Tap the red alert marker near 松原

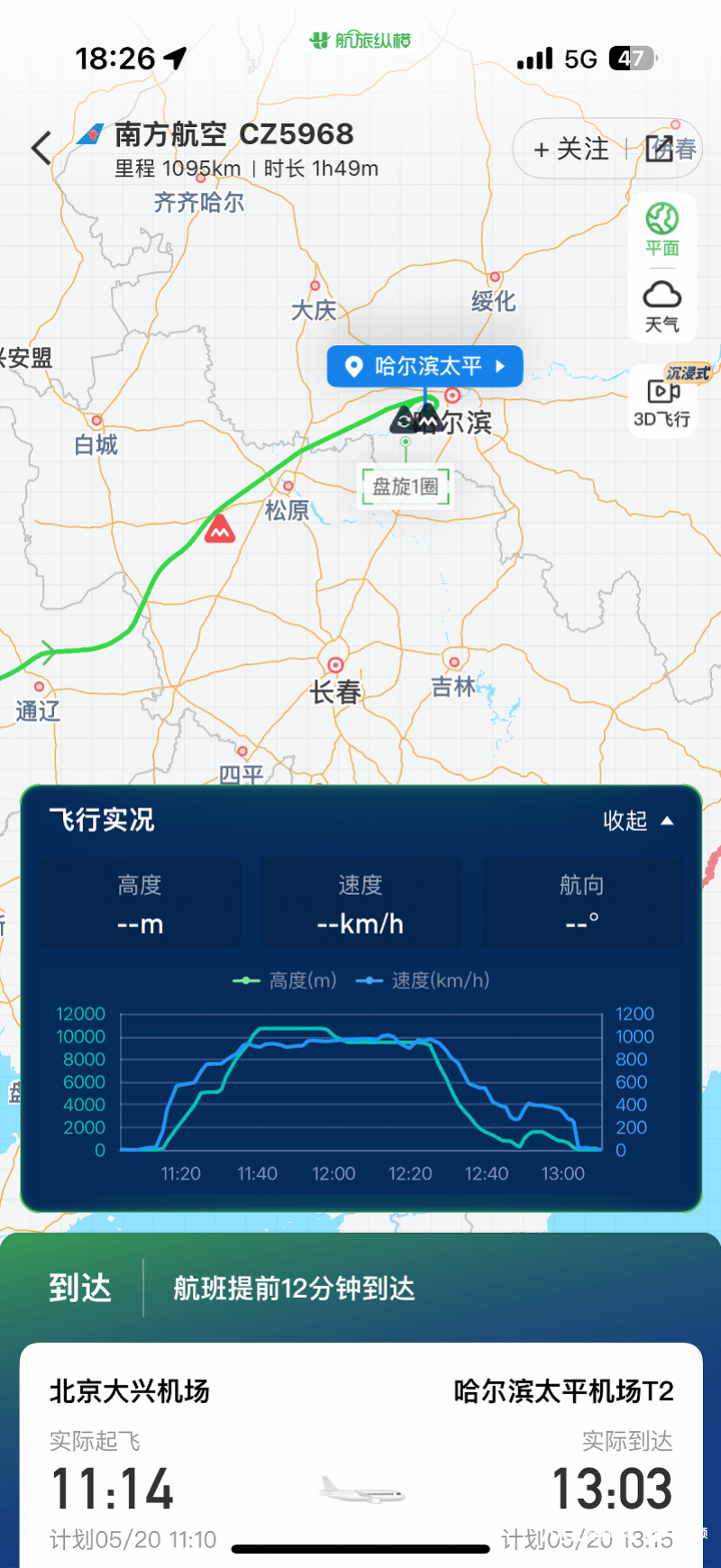[219, 530]
